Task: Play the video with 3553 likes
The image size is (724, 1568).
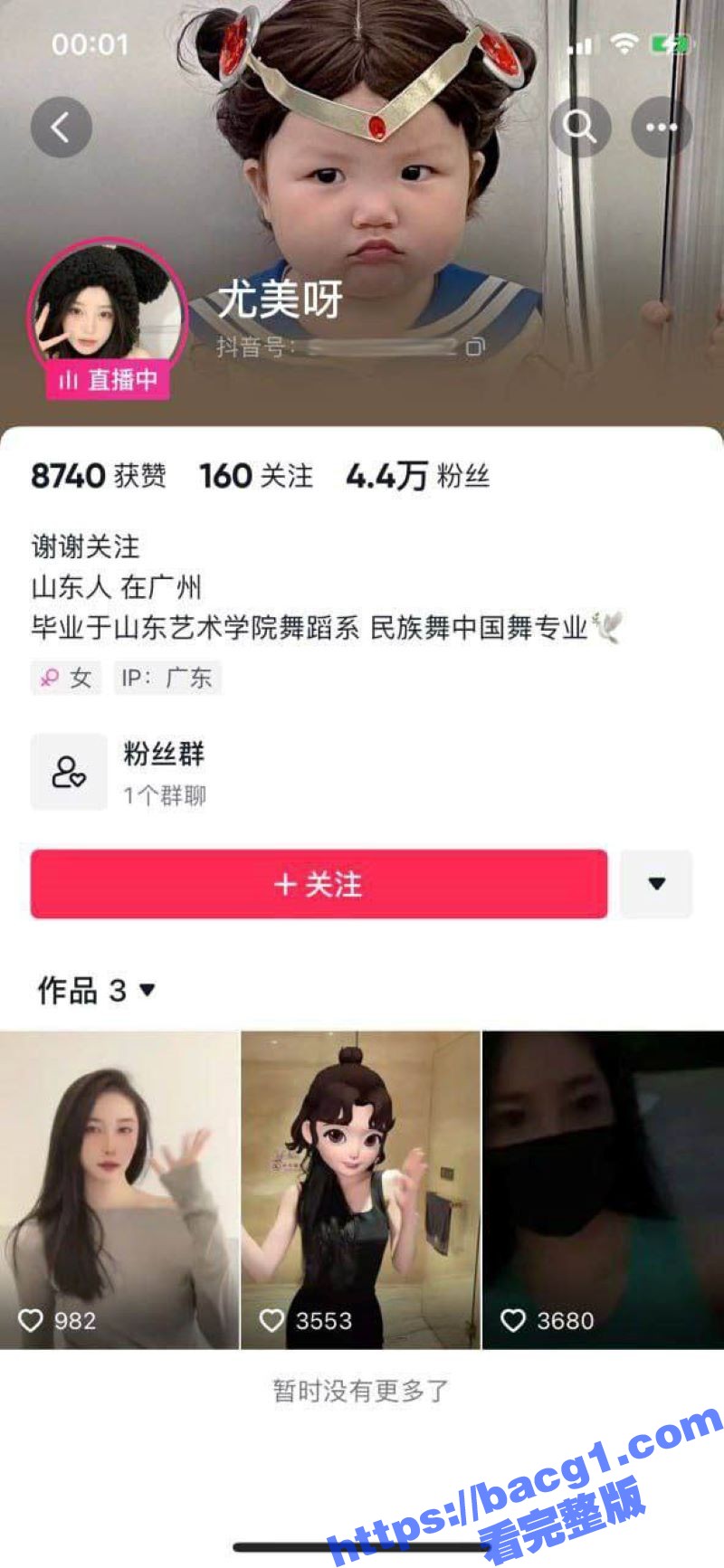Action: 360,1190
